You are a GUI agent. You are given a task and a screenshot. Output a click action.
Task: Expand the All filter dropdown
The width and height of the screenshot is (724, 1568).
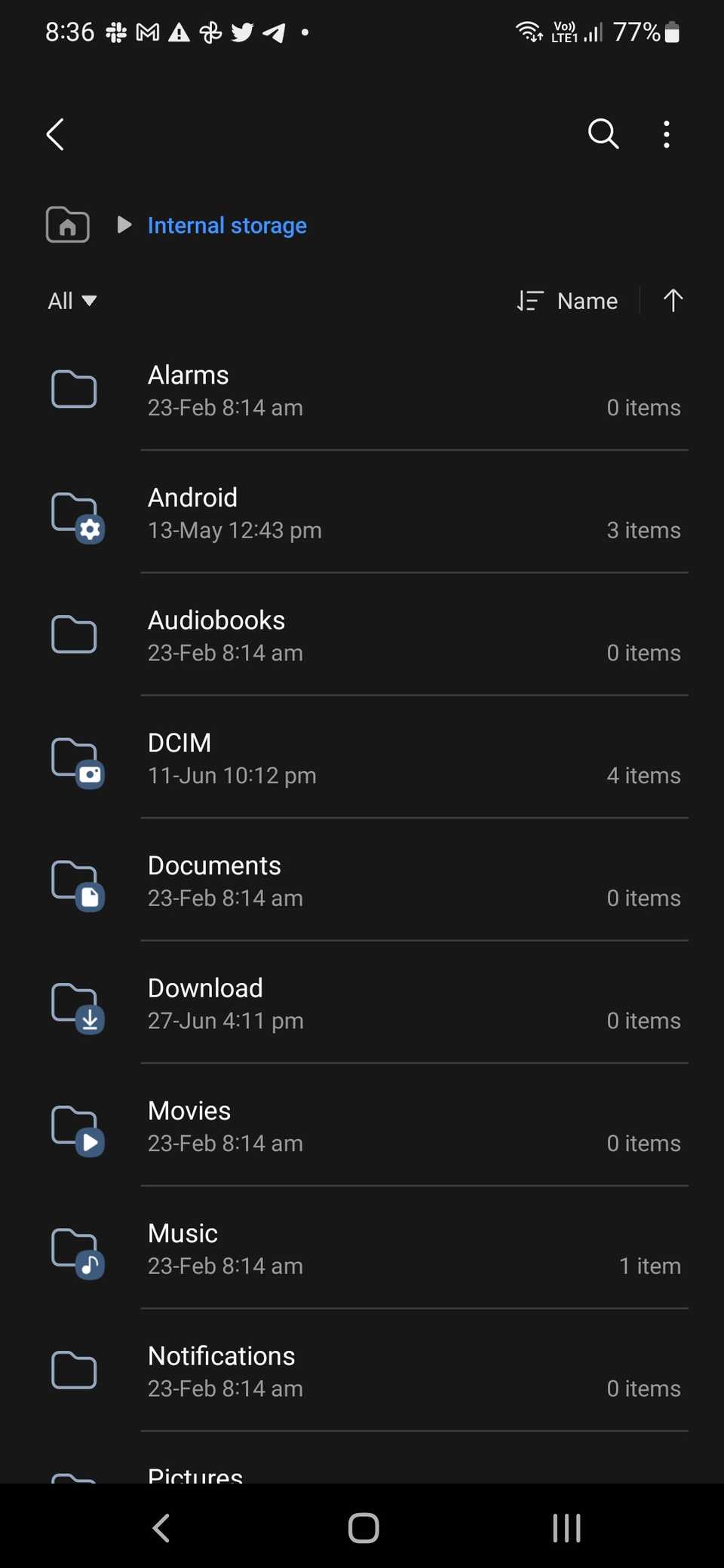click(72, 301)
